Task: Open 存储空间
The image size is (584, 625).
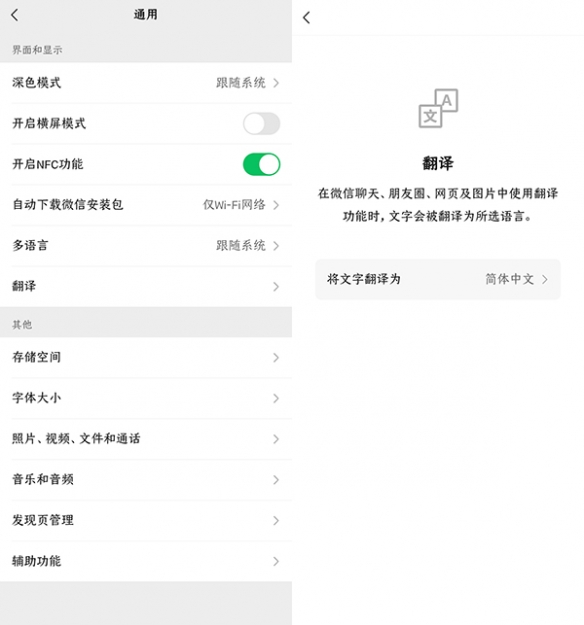Action: coord(146,358)
